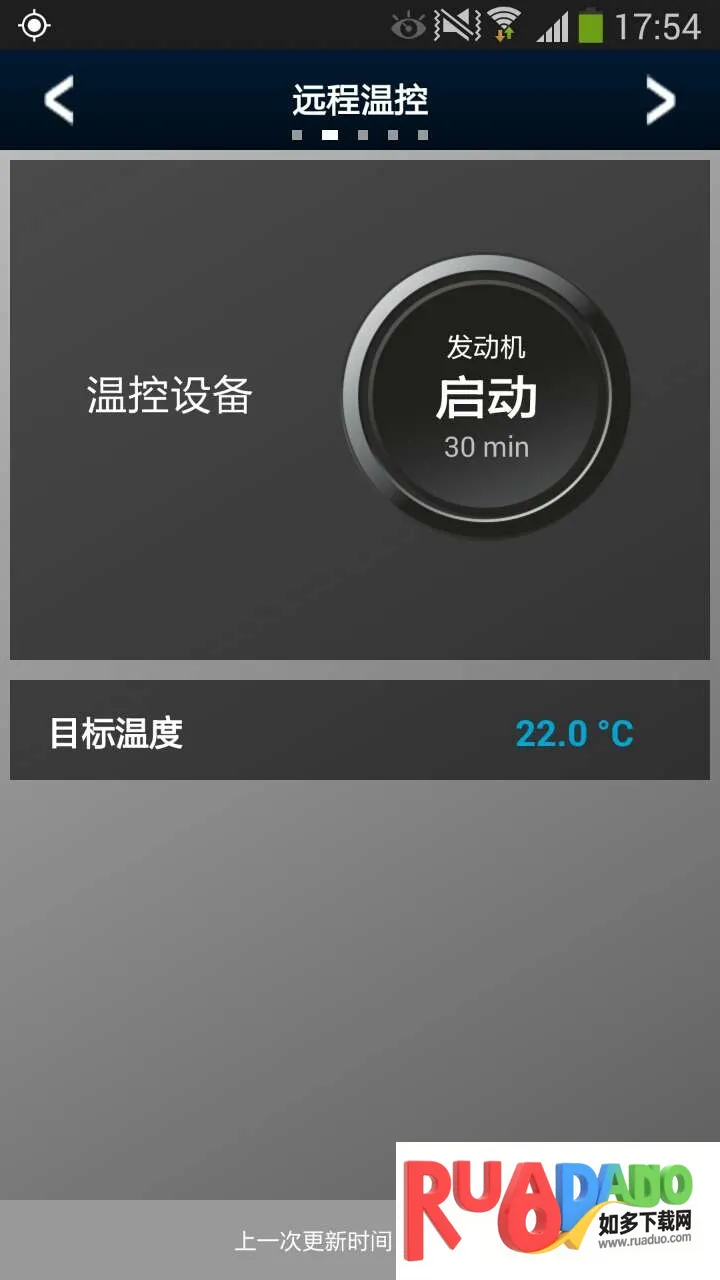Open the 目标温度 22.0 °C row
This screenshot has width=720, height=1280.
click(360, 731)
